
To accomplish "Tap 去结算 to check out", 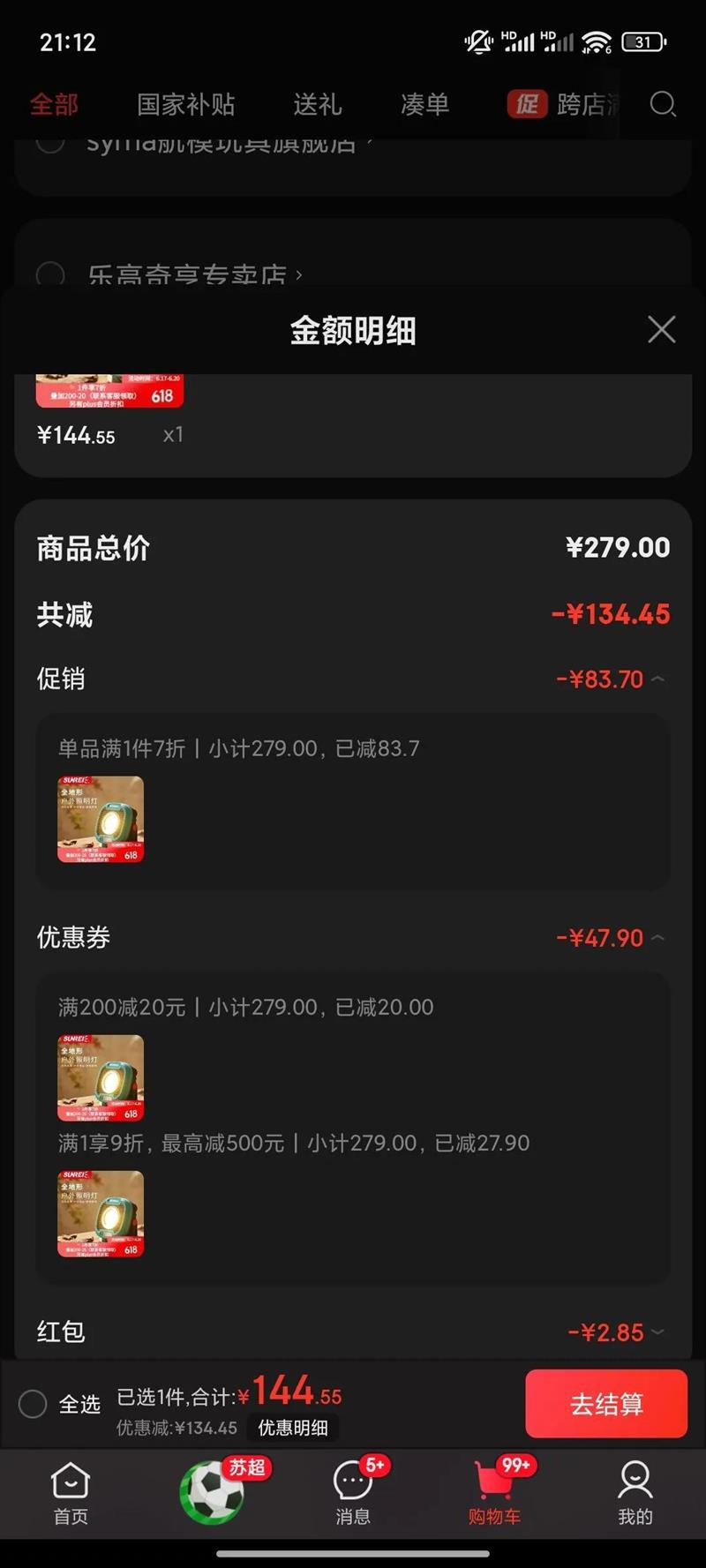I will coord(605,1404).
